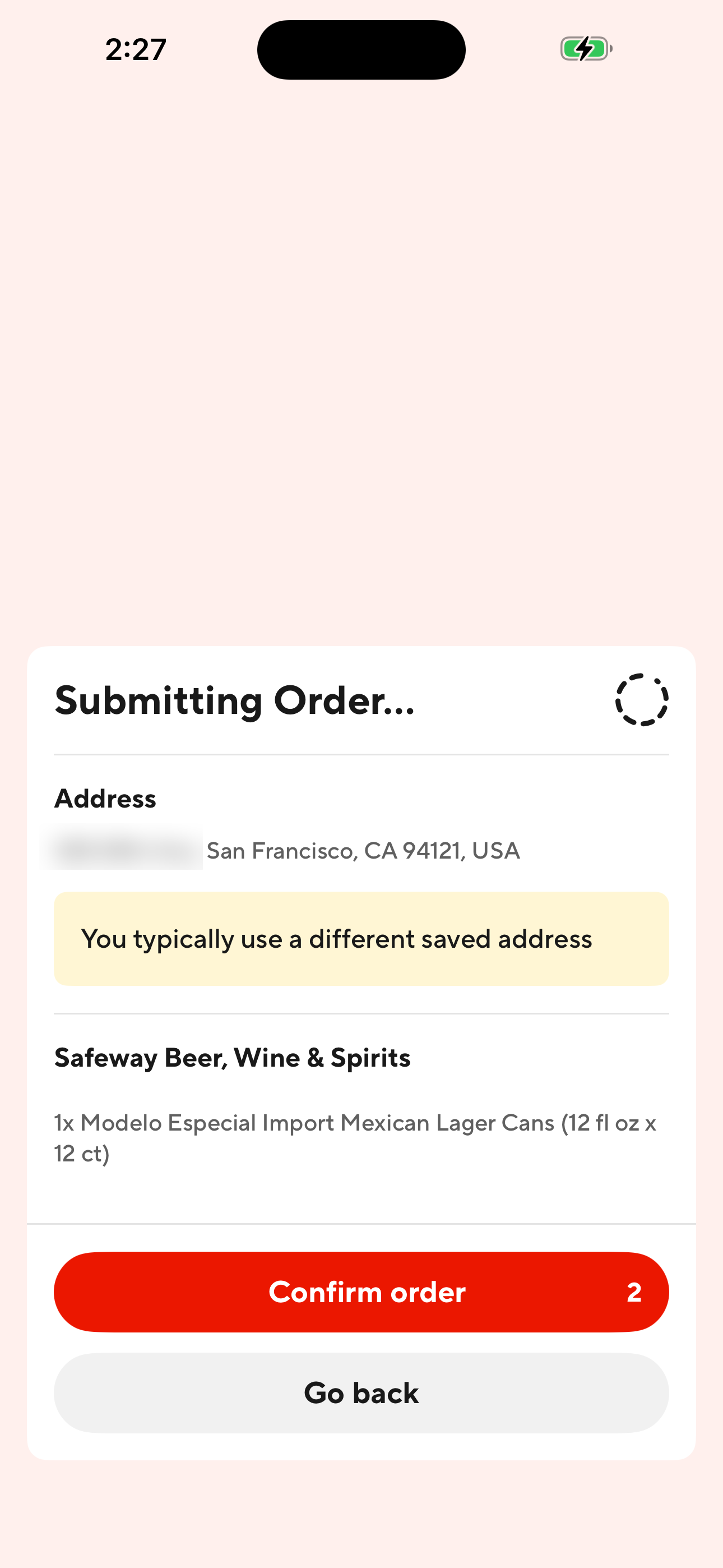Tap the San Francisco, CA 94121 address line
This screenshot has width=723, height=1568.
[x=362, y=850]
